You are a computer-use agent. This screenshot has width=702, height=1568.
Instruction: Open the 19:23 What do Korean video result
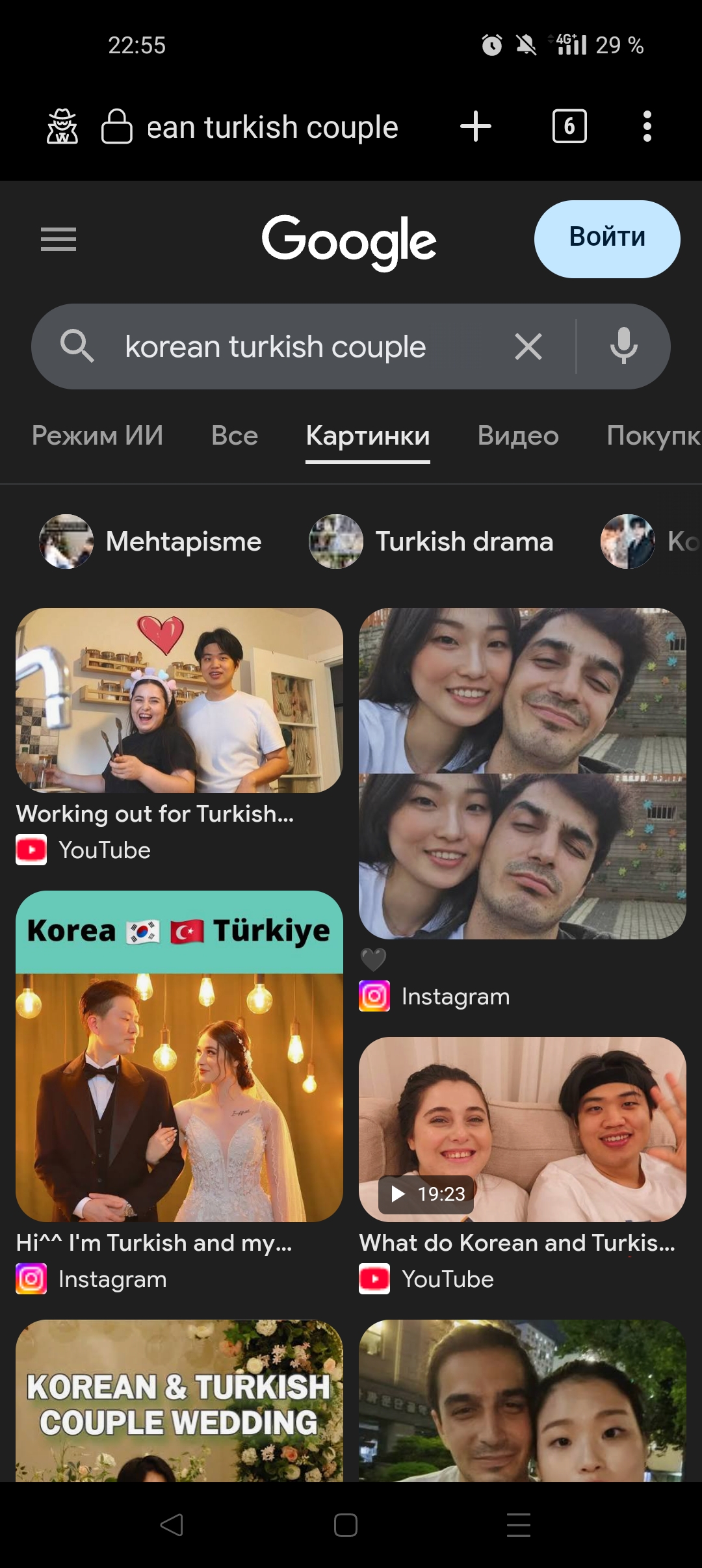point(523,1129)
